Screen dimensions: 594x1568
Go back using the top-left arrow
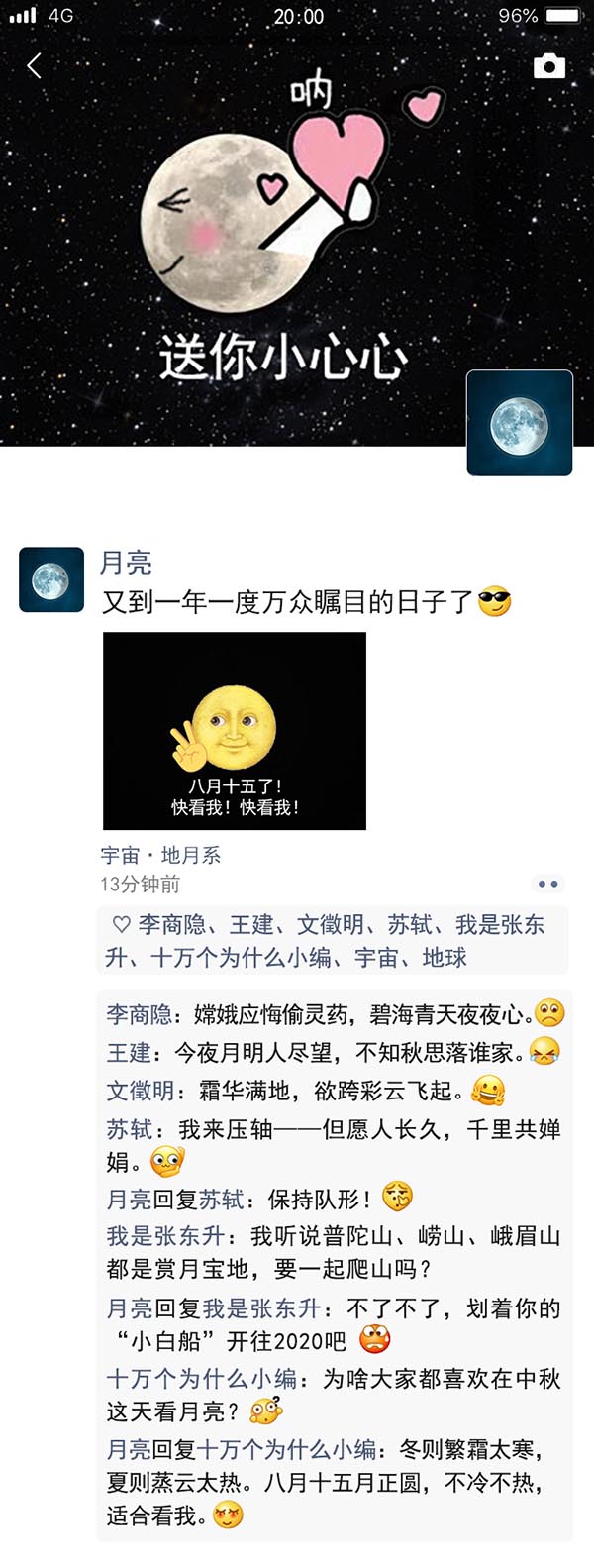click(34, 66)
